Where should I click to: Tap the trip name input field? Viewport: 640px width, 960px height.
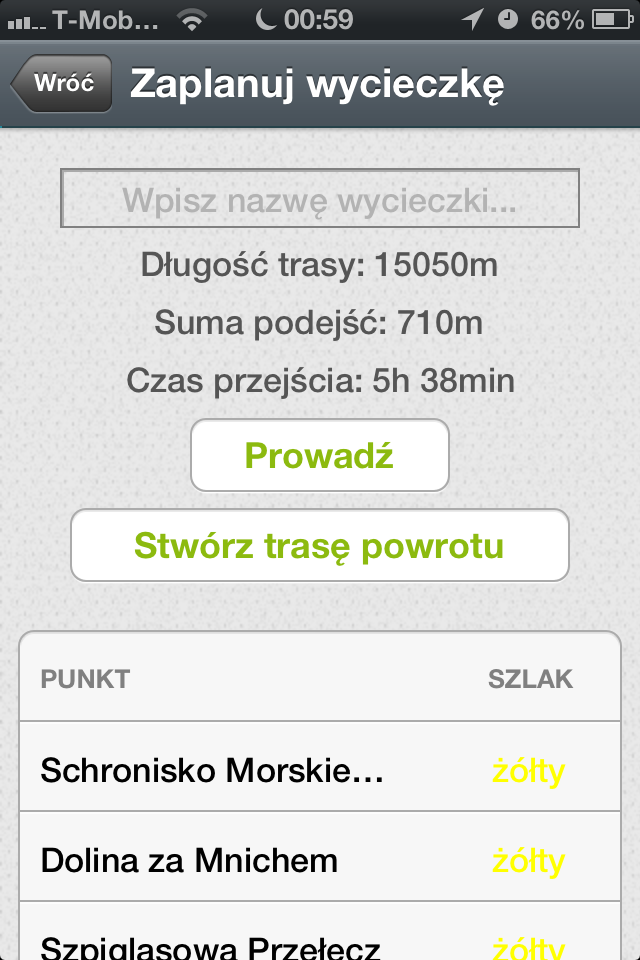tap(320, 200)
